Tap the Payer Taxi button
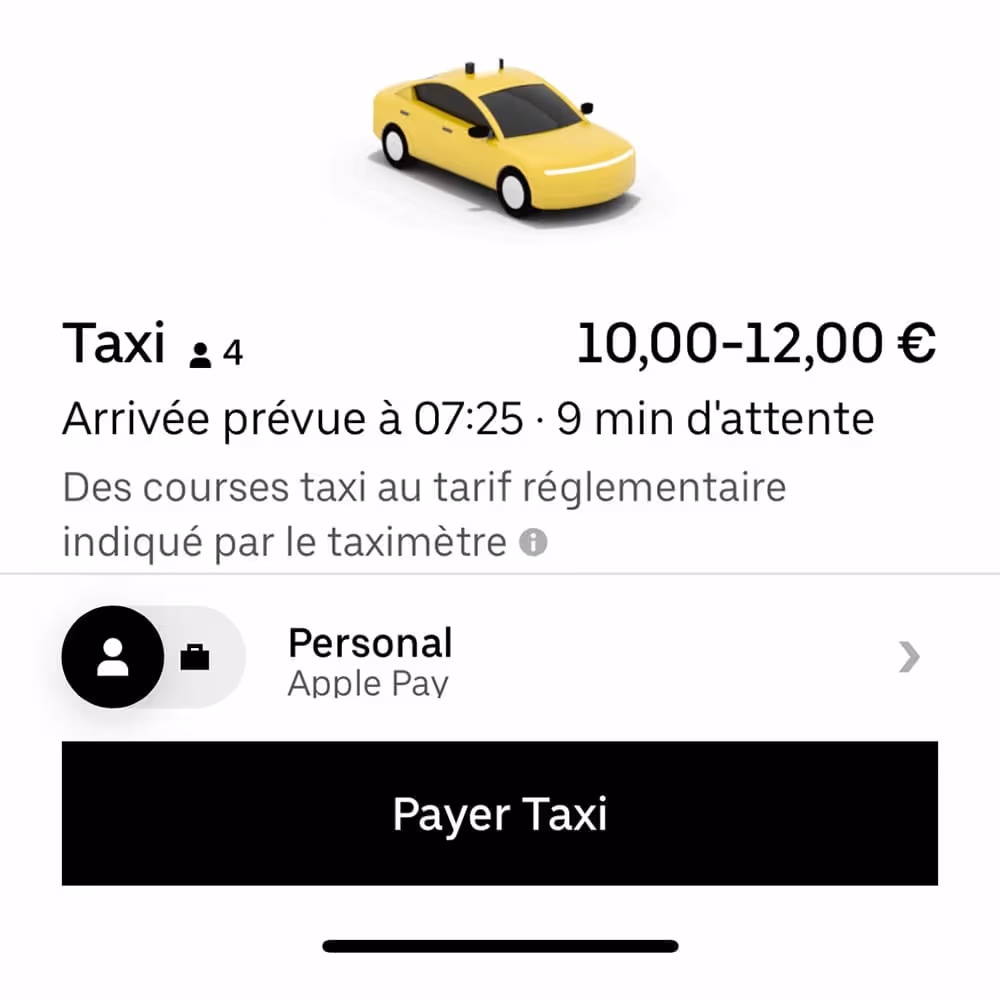 pos(499,813)
